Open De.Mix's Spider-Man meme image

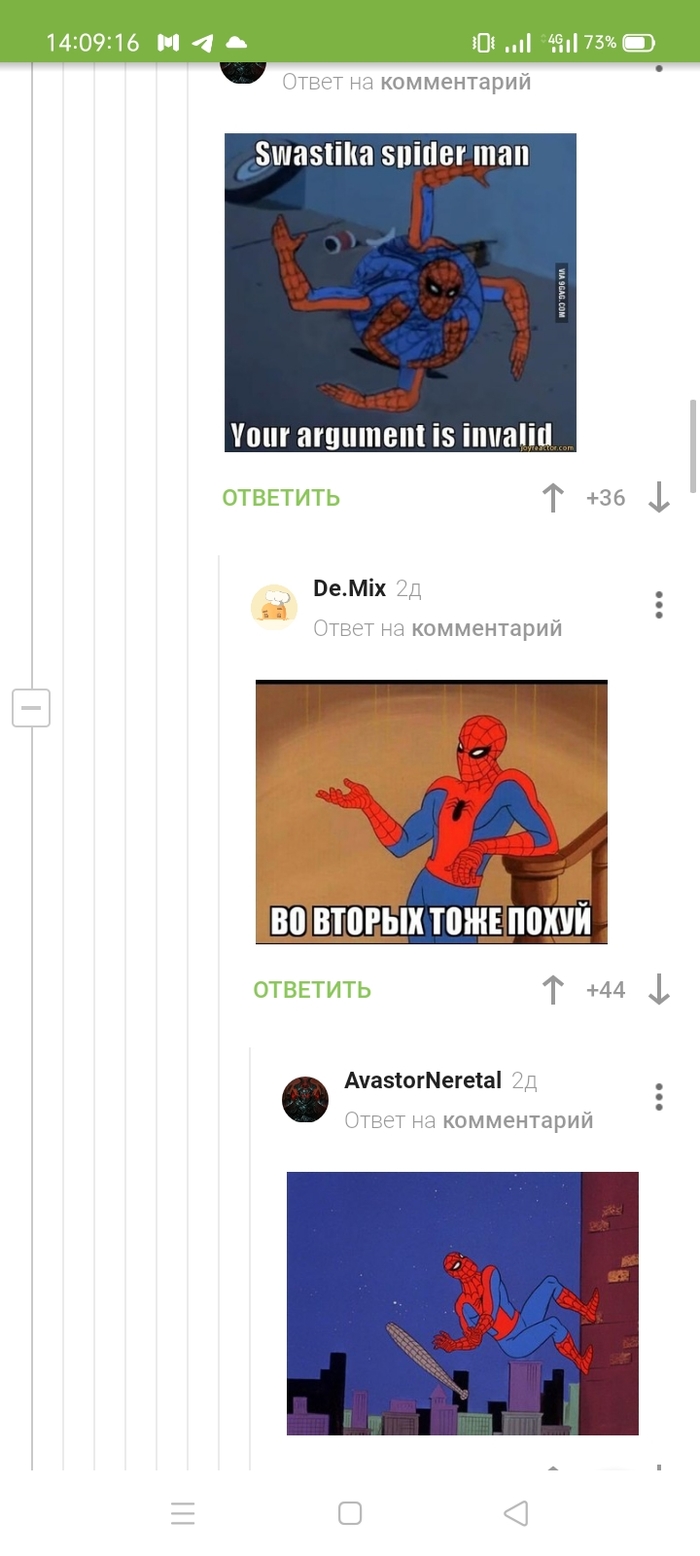(431, 812)
